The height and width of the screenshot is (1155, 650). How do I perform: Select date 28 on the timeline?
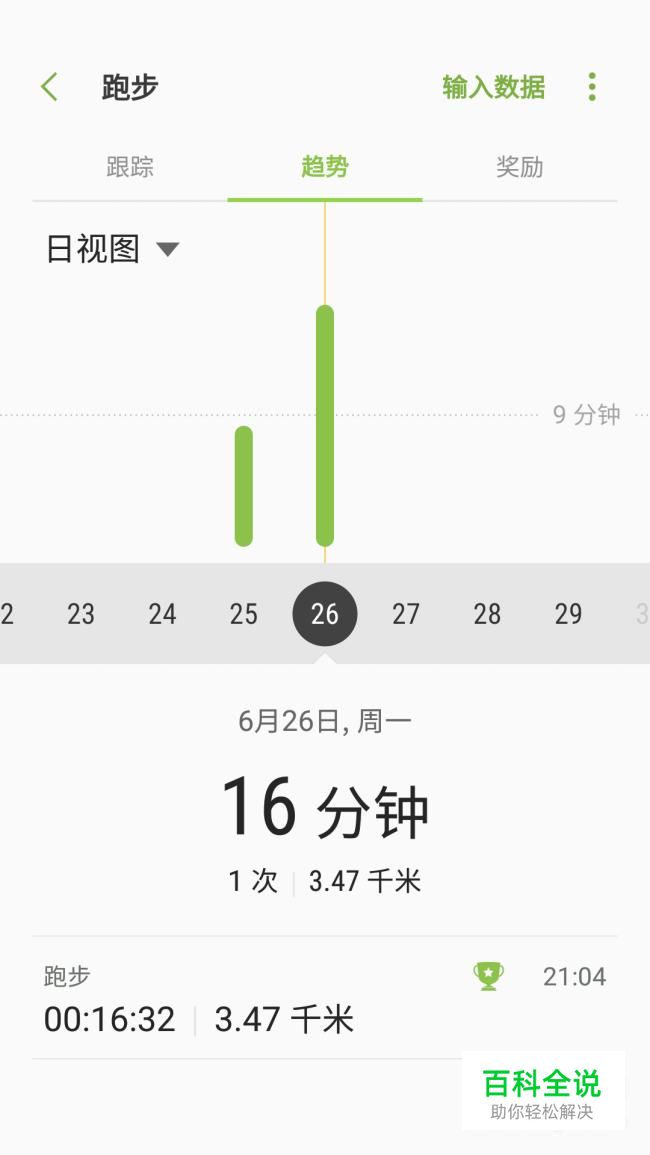(x=487, y=614)
